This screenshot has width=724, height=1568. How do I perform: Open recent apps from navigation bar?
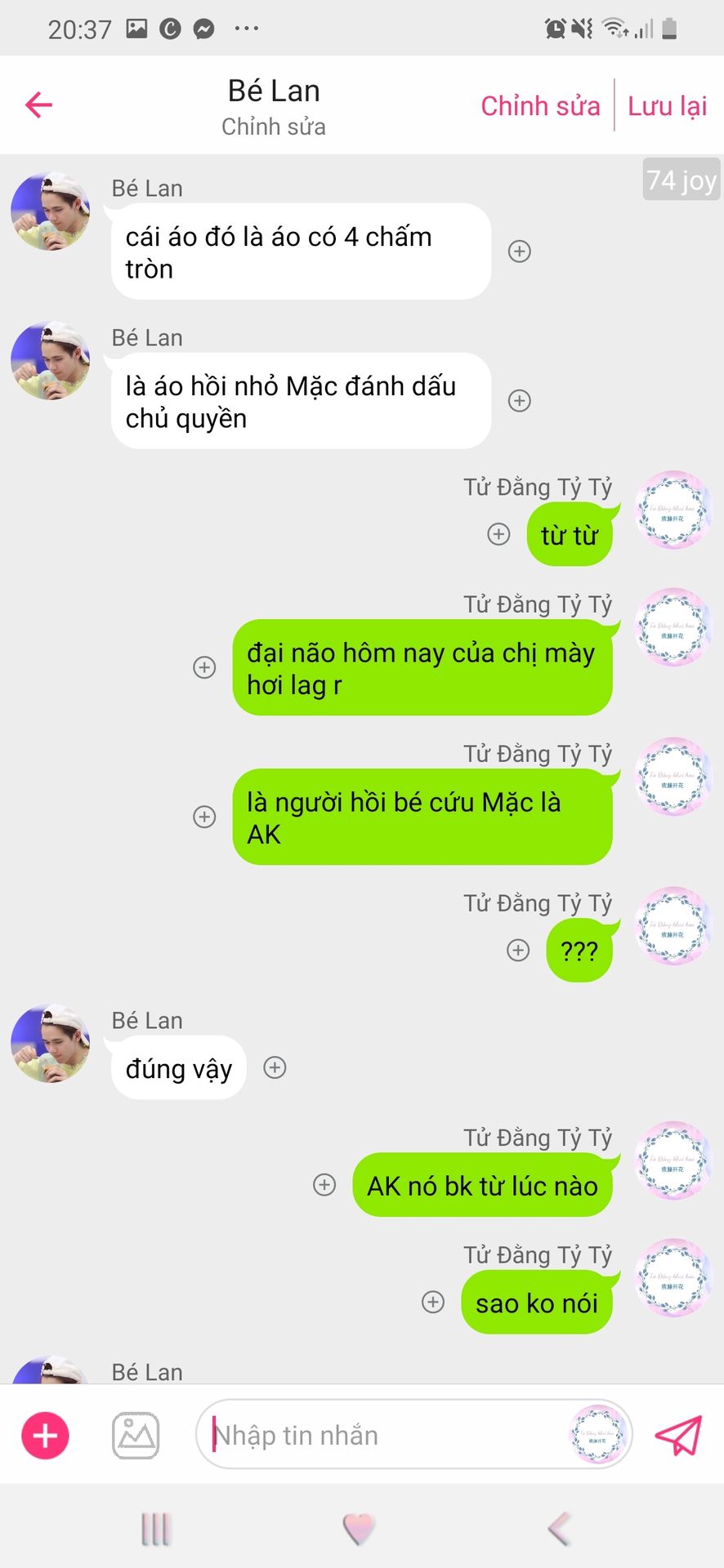point(155,1529)
